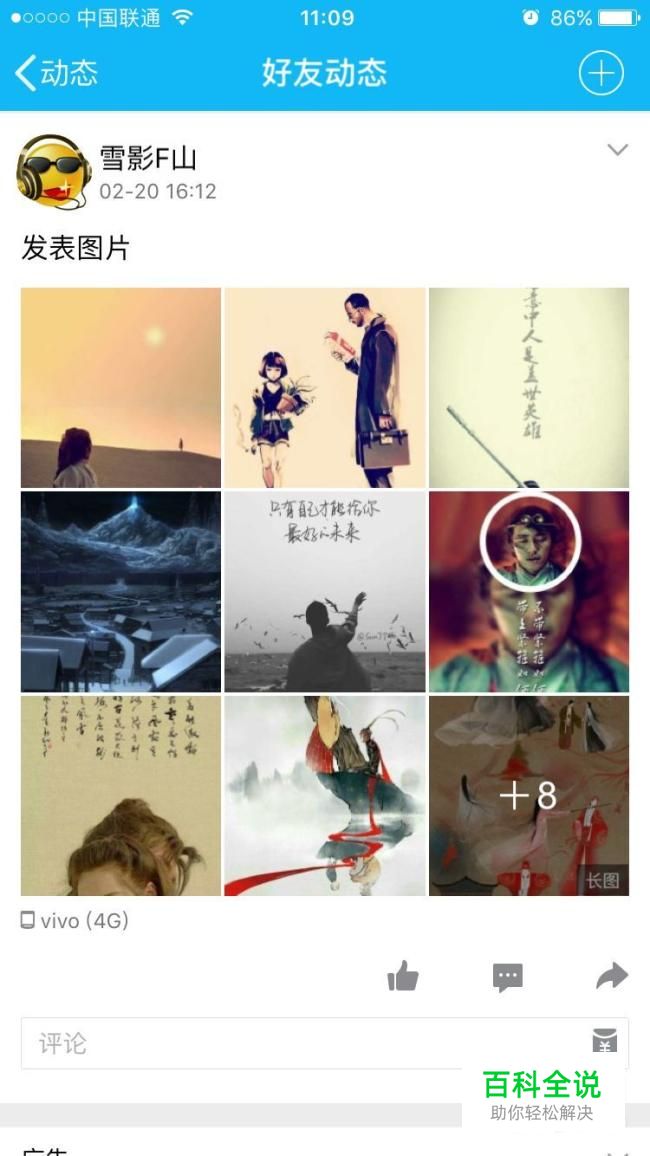View the ink painting with red ribbon
Viewport: 650px width, 1156px height.
tap(325, 795)
